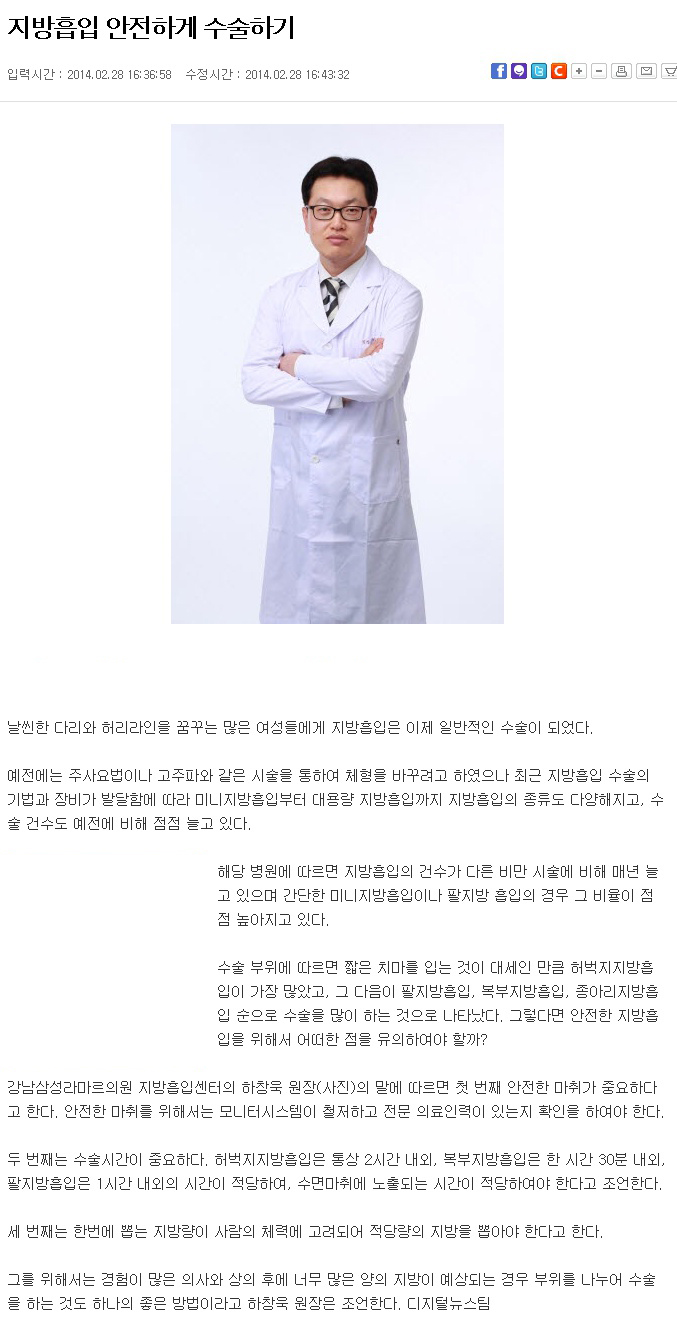Share the article on Twitter

tap(539, 71)
